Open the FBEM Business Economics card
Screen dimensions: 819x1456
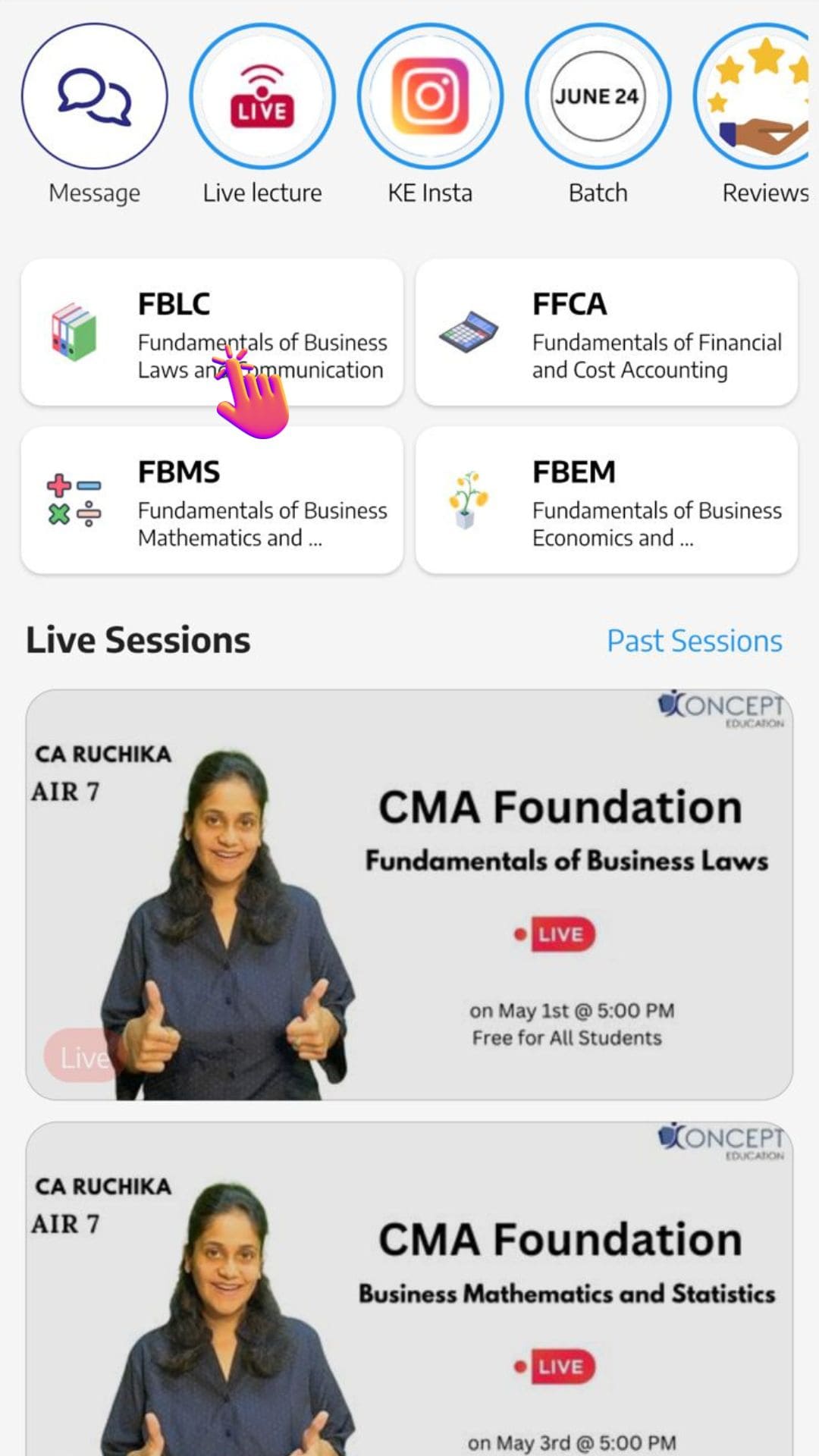(608, 499)
